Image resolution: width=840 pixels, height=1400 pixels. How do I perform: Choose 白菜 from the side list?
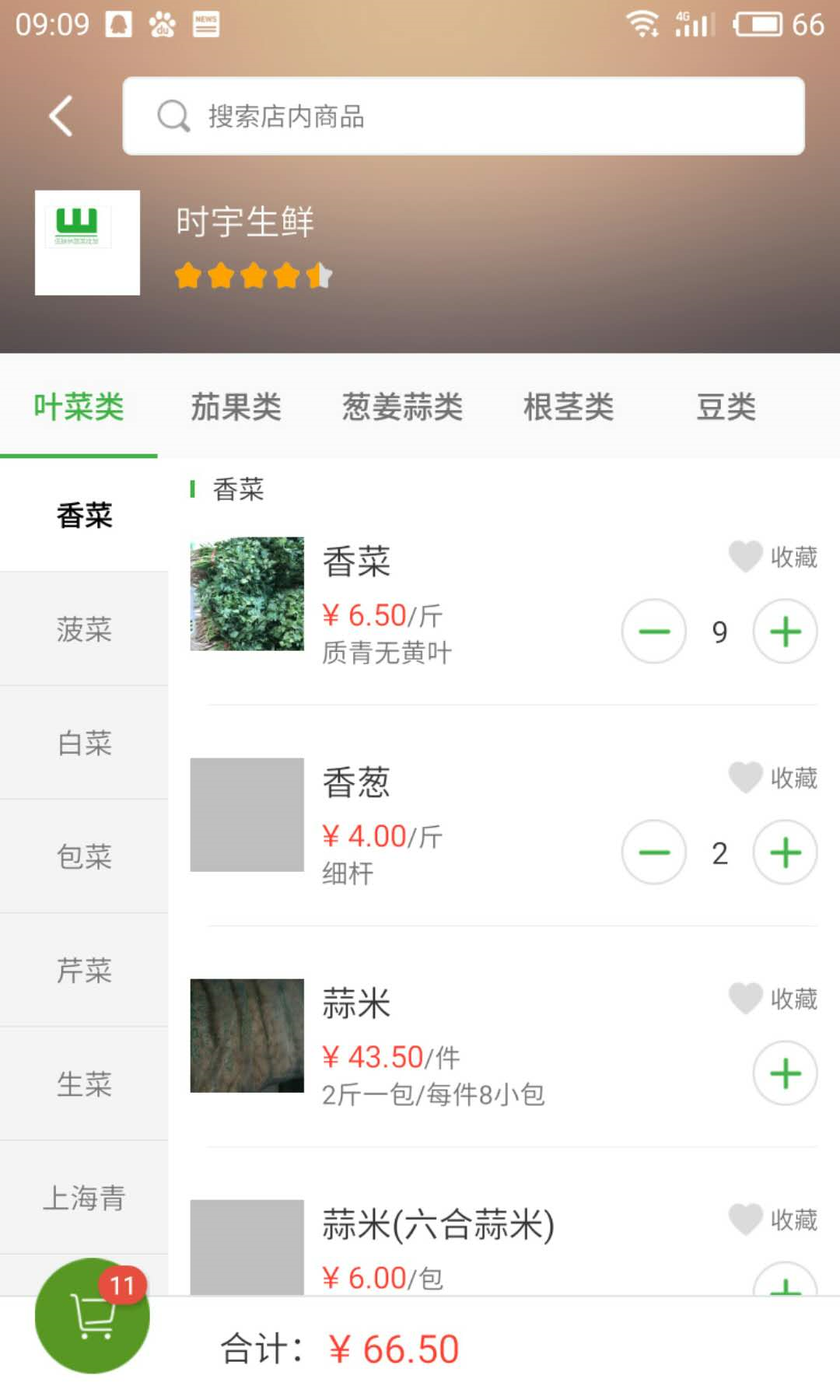(x=84, y=743)
